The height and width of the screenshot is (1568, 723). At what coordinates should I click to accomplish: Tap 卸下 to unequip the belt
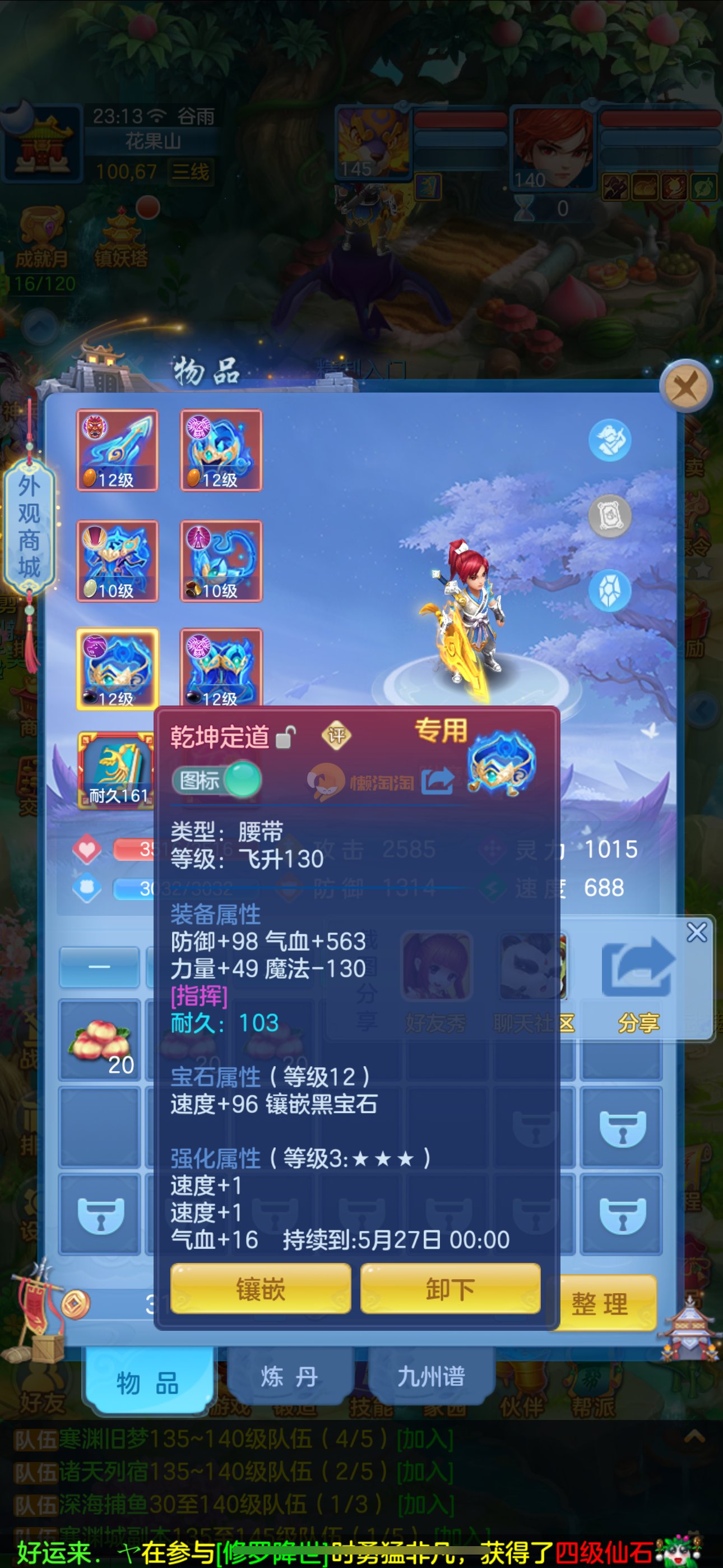coord(449,1289)
